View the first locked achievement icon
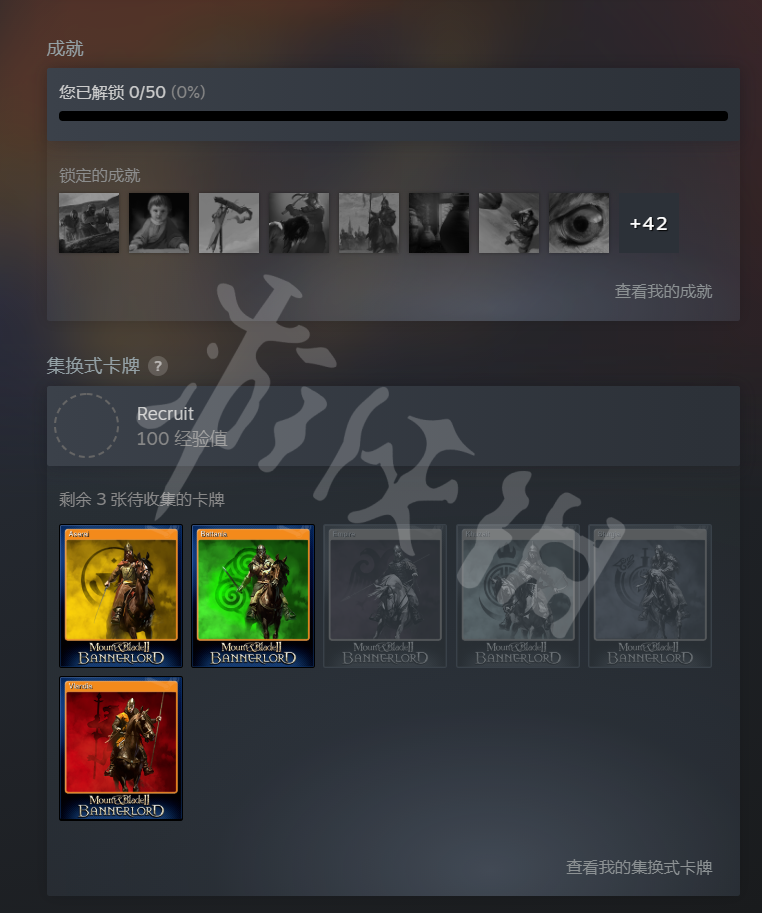 tap(89, 223)
